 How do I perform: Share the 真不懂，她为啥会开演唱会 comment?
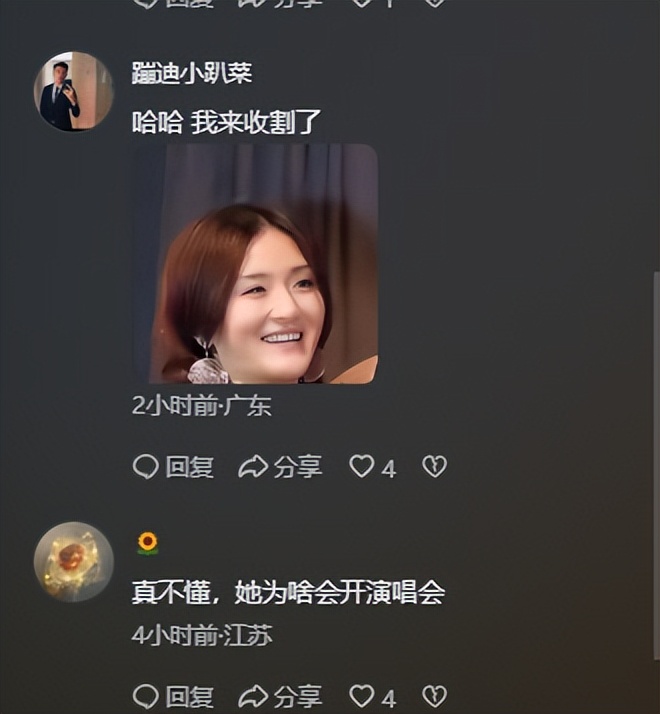click(281, 696)
